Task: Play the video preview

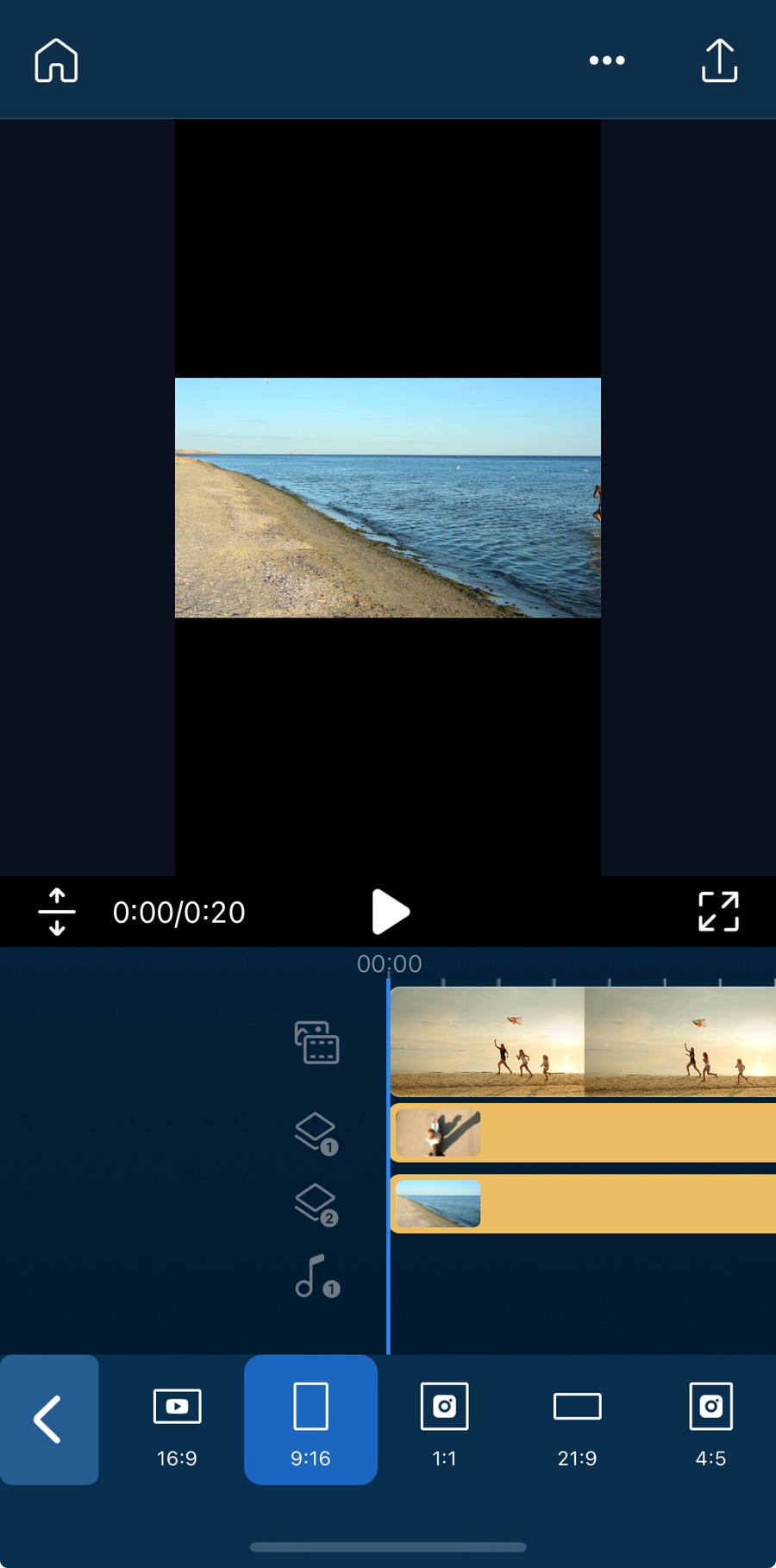Action: click(390, 913)
